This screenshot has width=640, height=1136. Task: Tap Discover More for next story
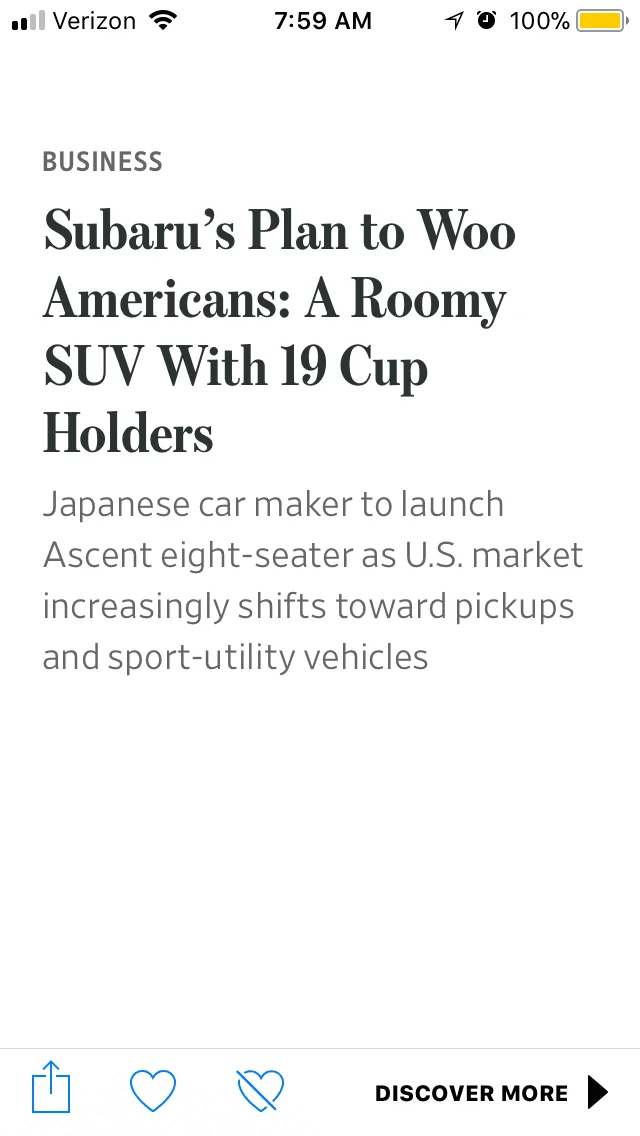coord(490,1093)
